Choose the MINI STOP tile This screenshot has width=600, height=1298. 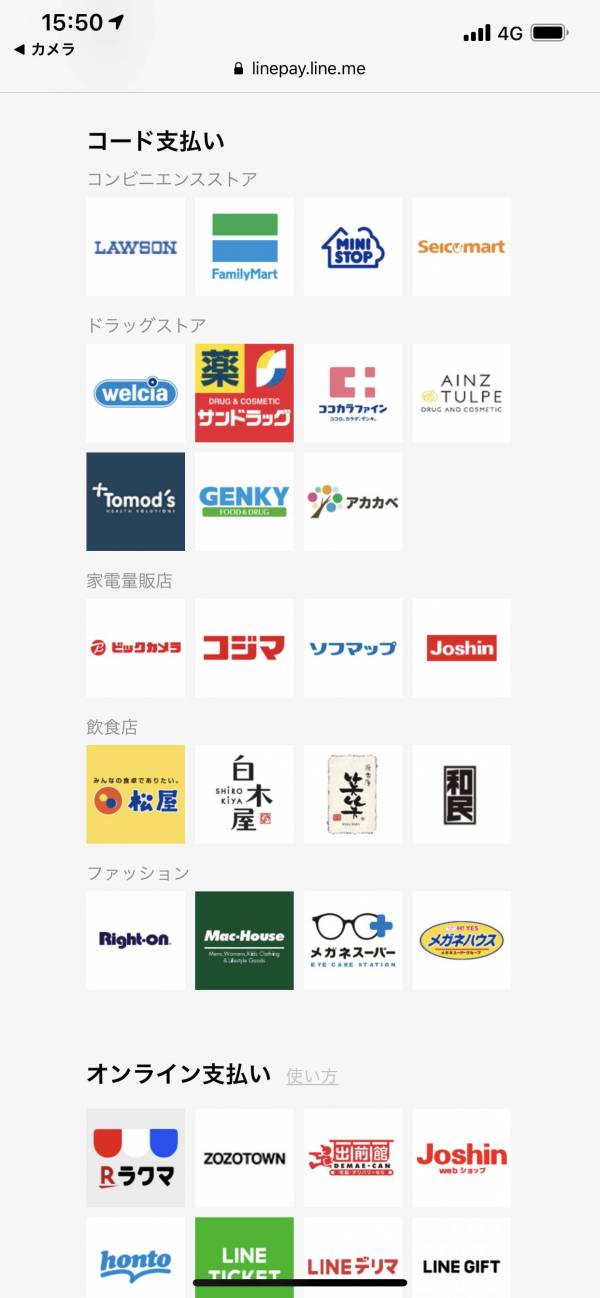353,246
